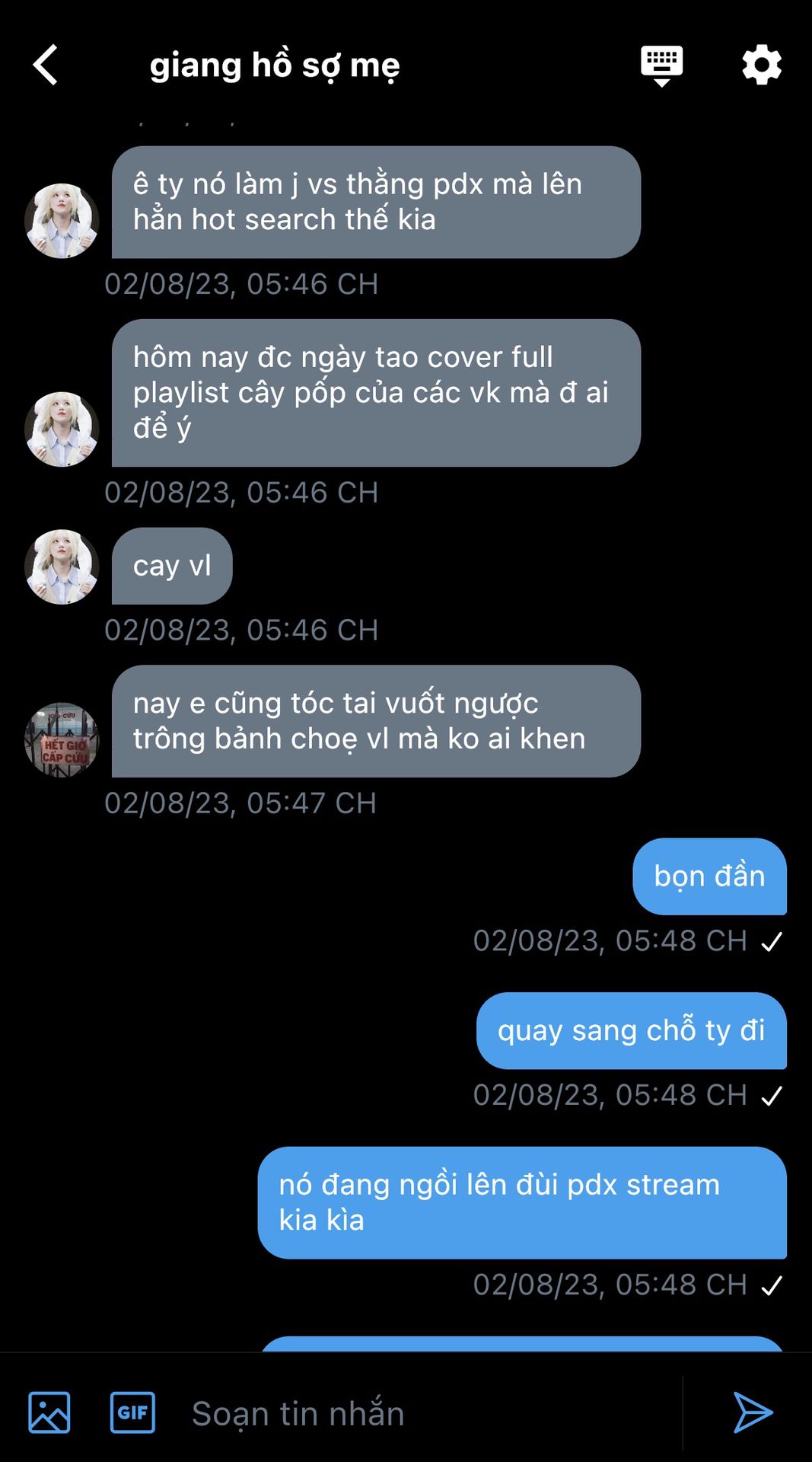Tap the Soạn tin nhắn message field
The image size is (812, 1462).
[430, 1413]
